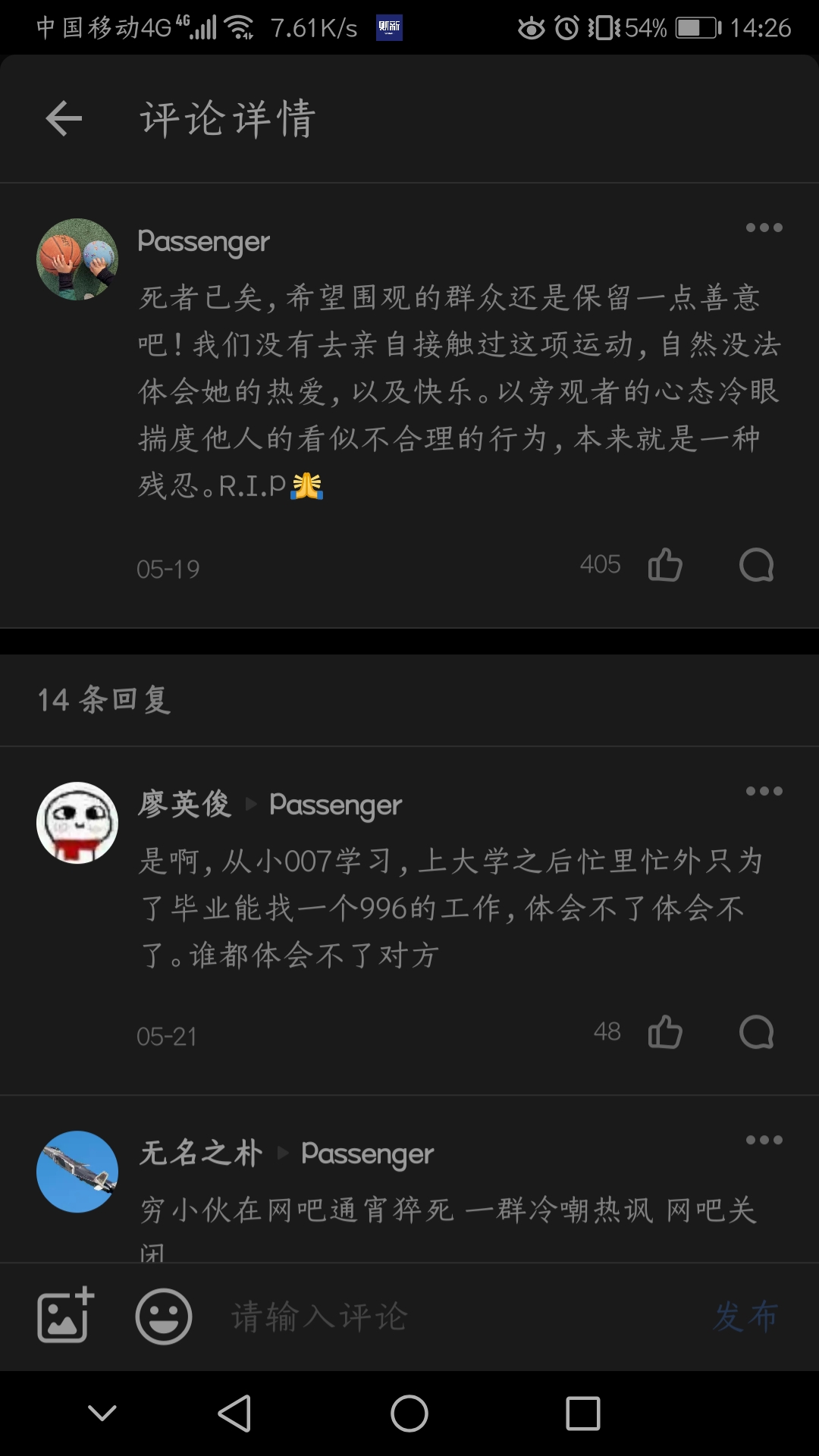Open the overflow menu on 廖英俊's reply

point(764,791)
